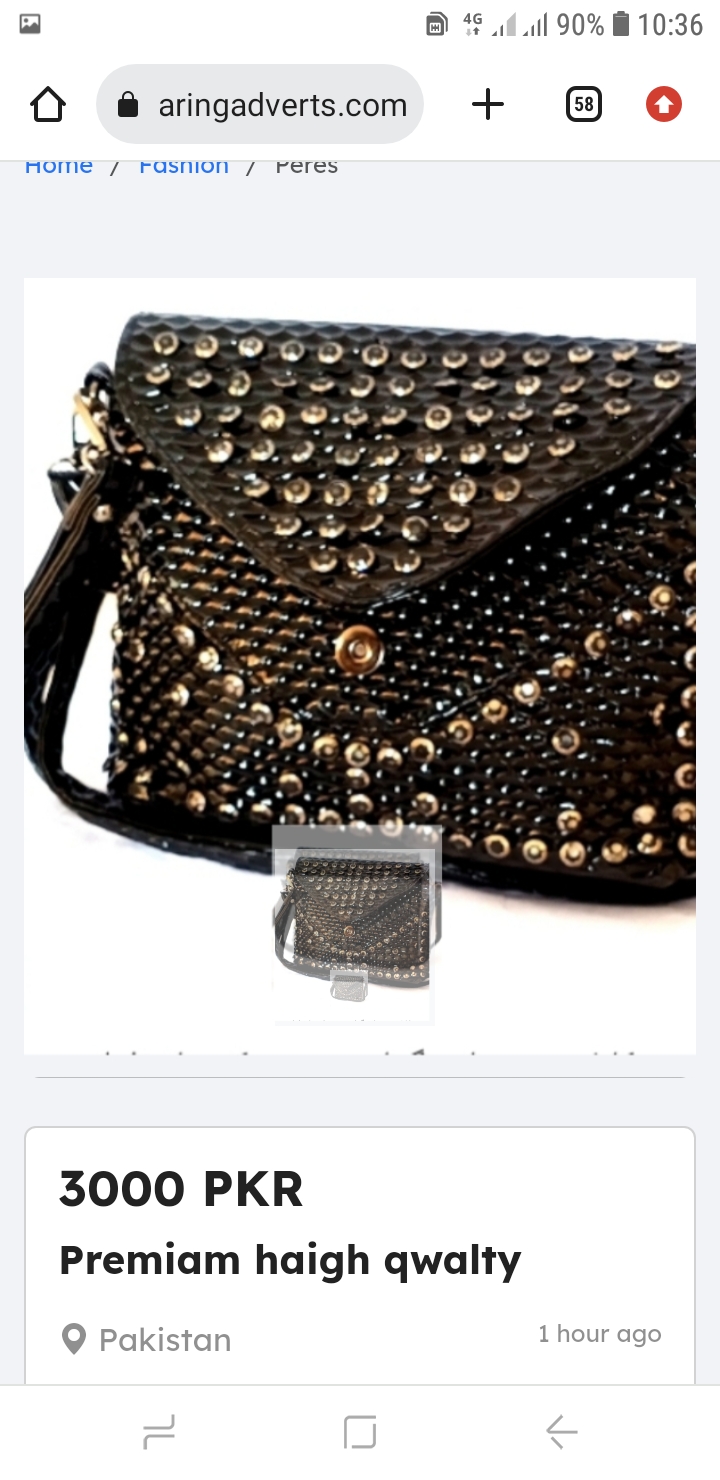This screenshot has height=1480, width=720.
Task: Open the tab switcher showing 58 tabs
Action: point(584,104)
